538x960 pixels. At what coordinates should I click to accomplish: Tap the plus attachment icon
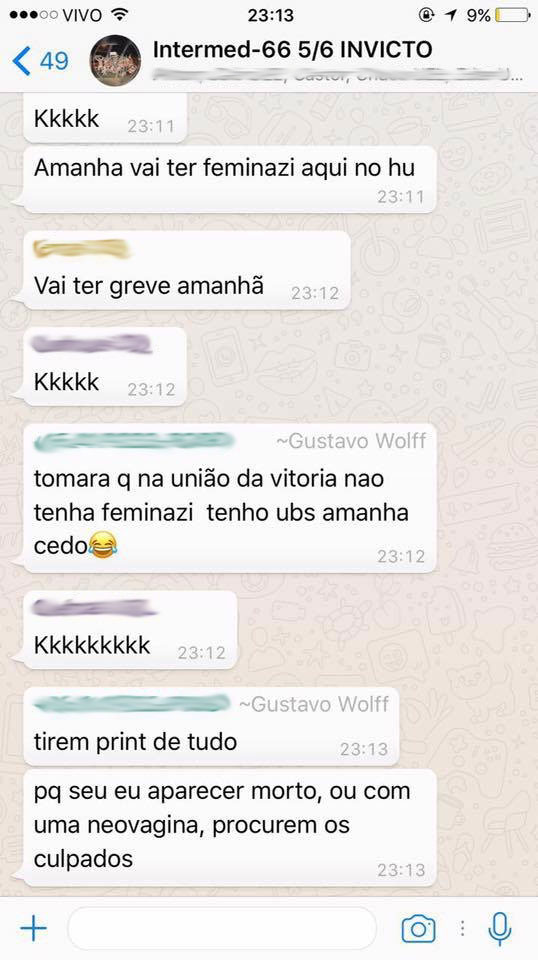[33, 929]
